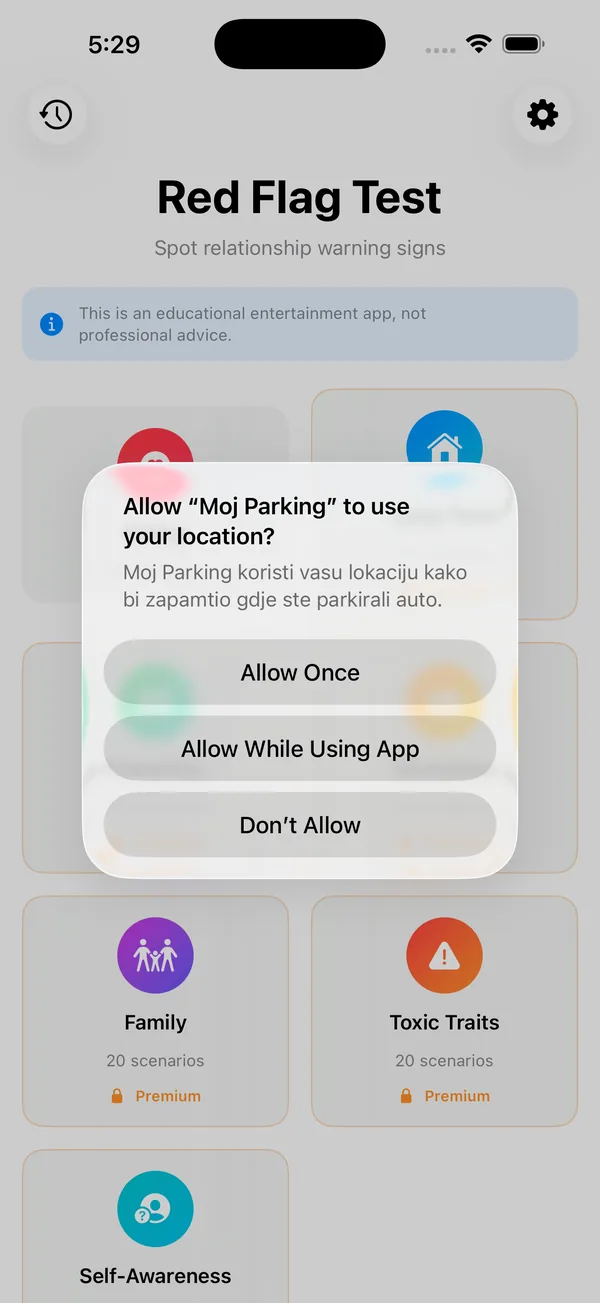
Task: Open the Family scenarios card
Action: tap(155, 1011)
